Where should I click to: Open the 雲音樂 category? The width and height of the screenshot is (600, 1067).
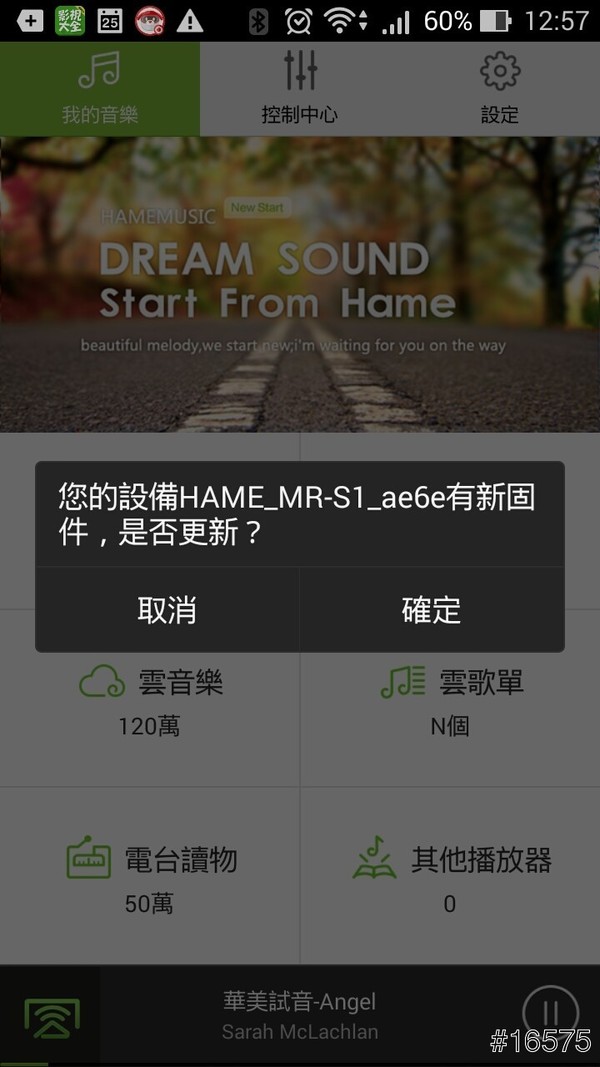pyautogui.click(x=150, y=700)
